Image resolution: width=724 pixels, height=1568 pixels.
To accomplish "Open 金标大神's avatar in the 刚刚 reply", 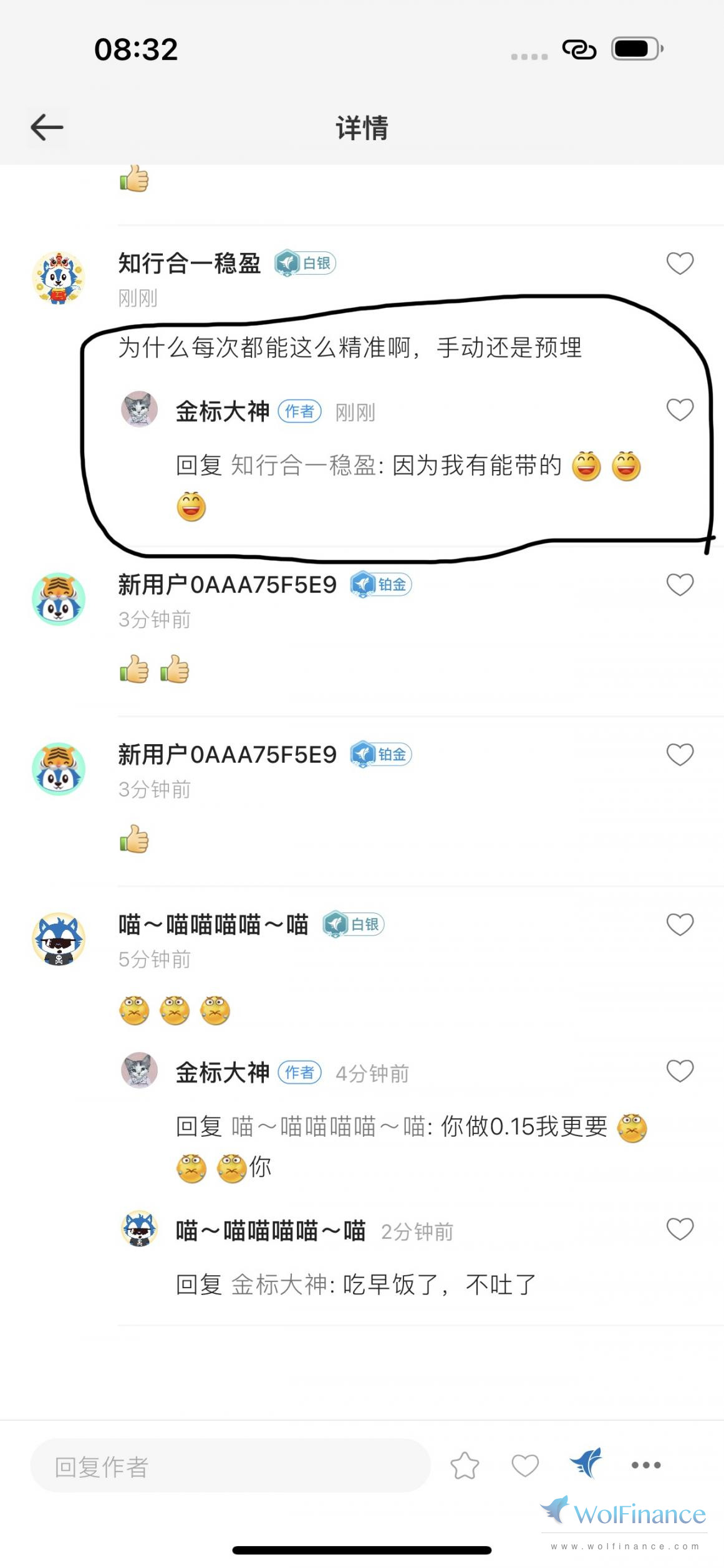I will [x=139, y=409].
